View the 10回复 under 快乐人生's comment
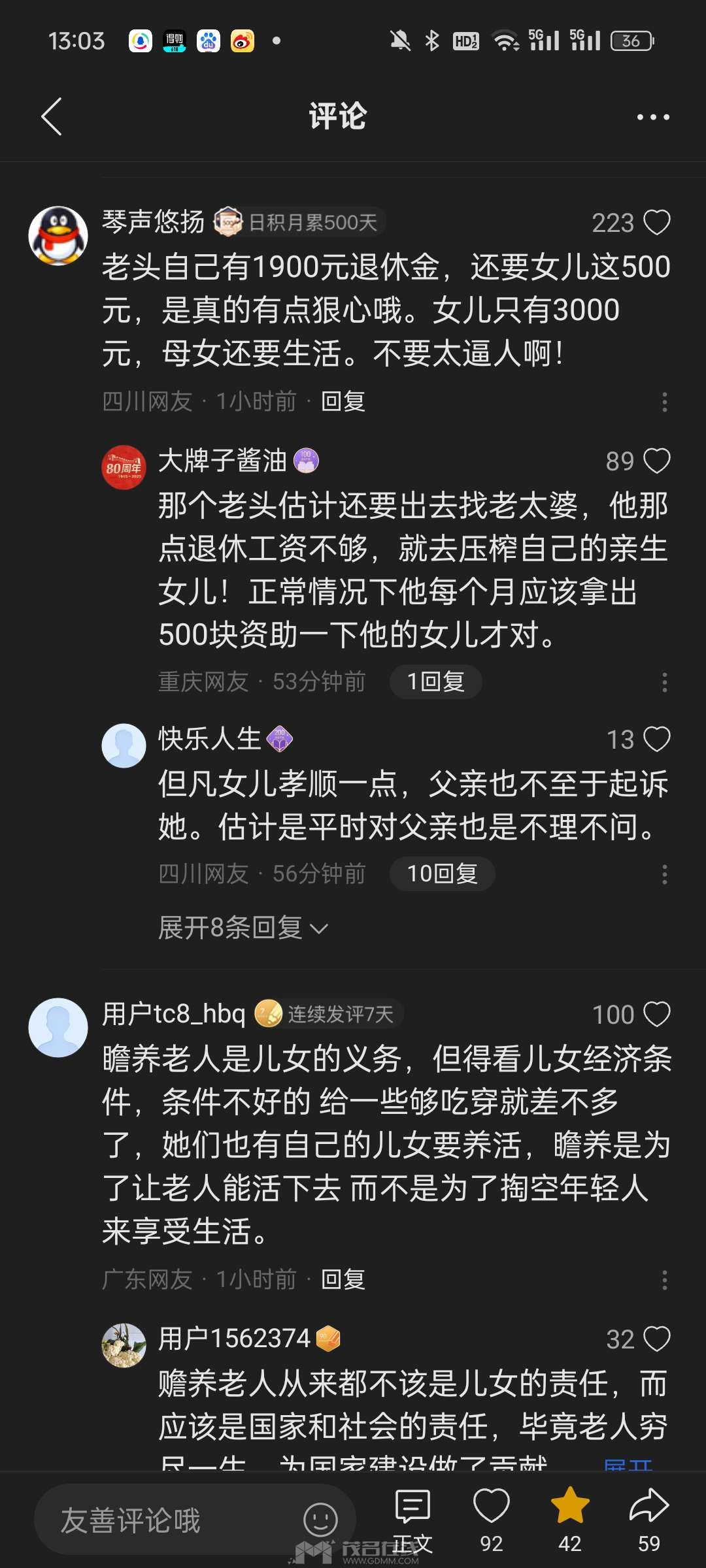 (442, 874)
